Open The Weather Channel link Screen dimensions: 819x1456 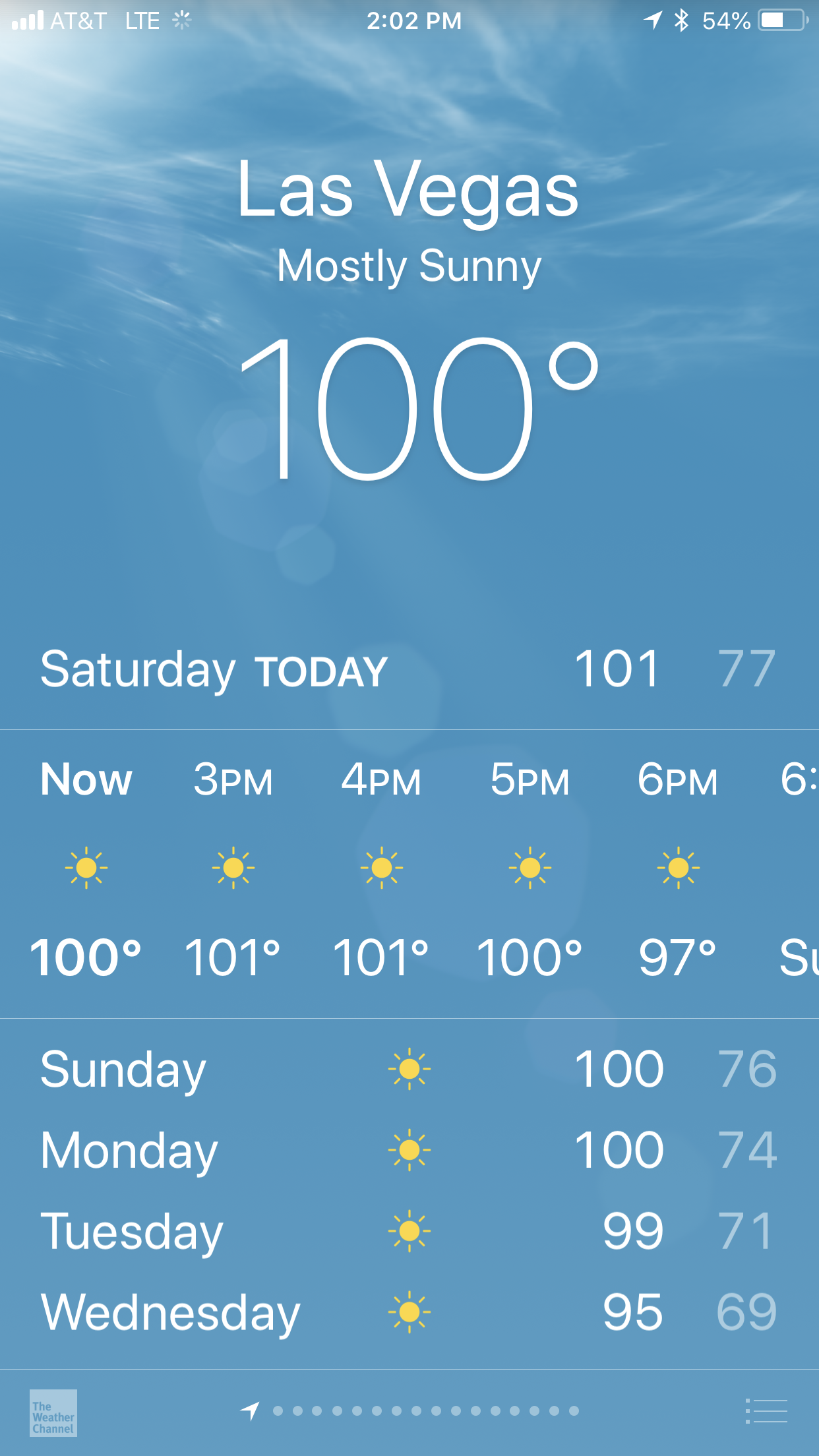coord(53,1412)
